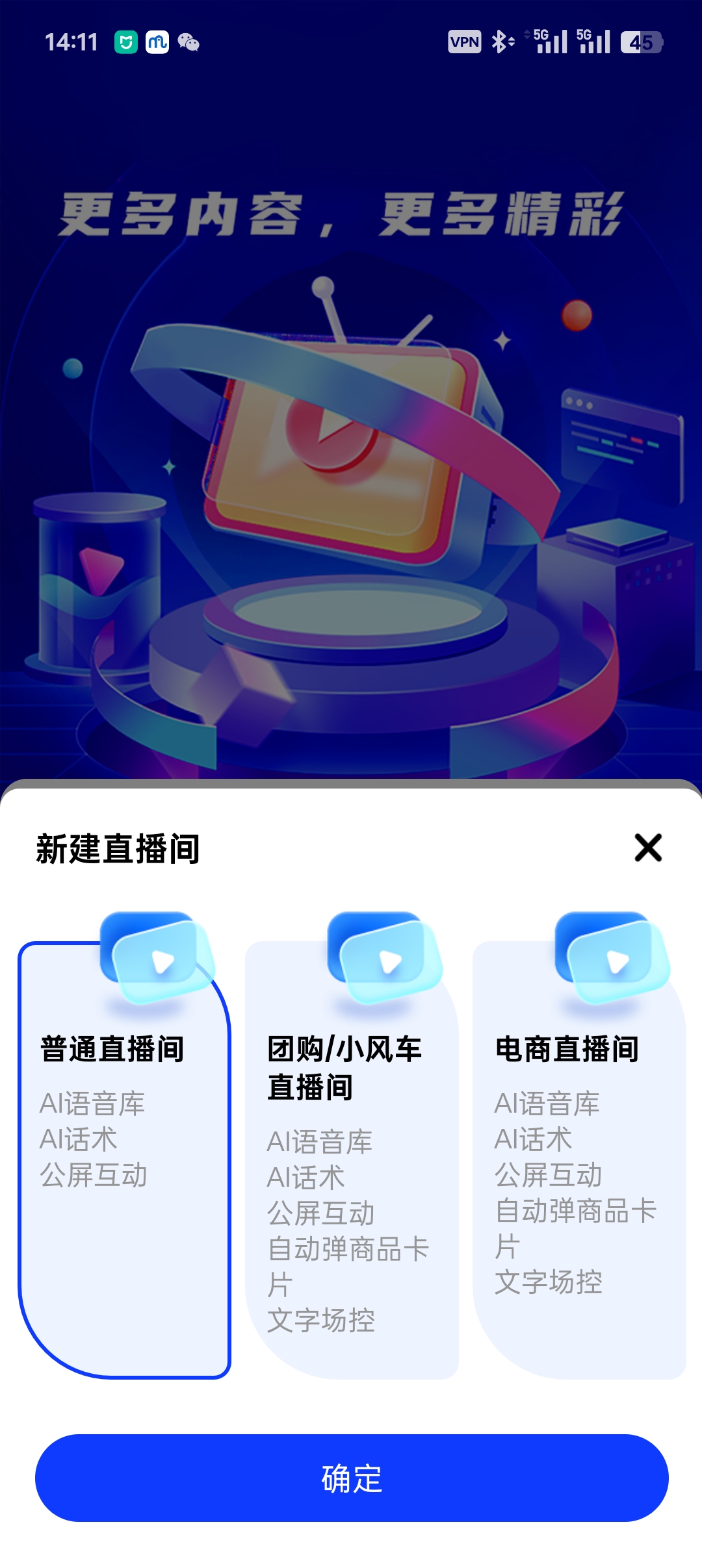Tap the battery level indicator

pyautogui.click(x=640, y=42)
